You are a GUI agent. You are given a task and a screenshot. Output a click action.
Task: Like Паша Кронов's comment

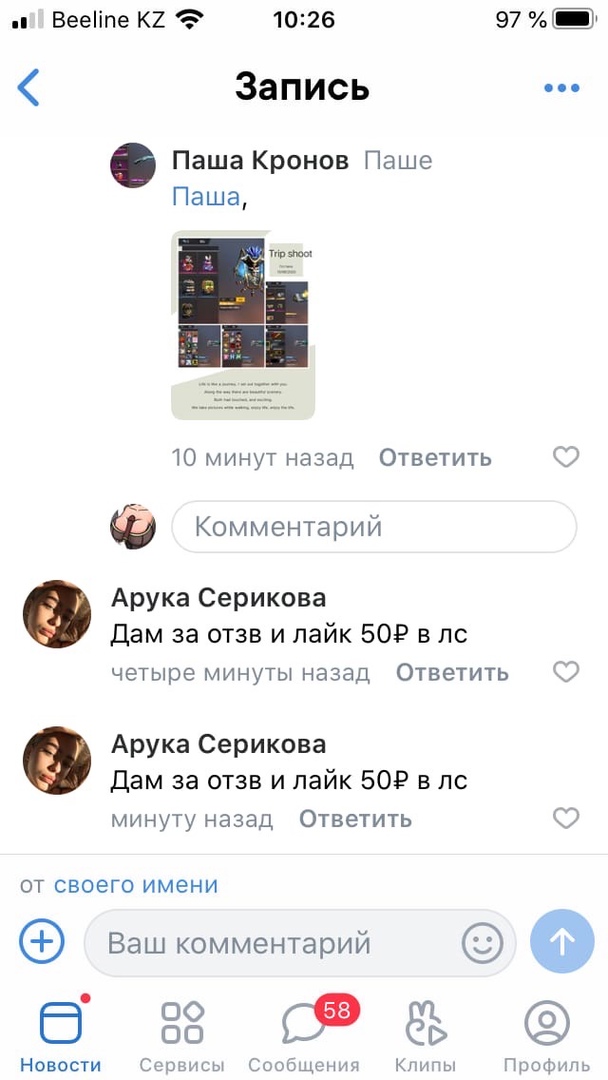pyautogui.click(x=566, y=457)
